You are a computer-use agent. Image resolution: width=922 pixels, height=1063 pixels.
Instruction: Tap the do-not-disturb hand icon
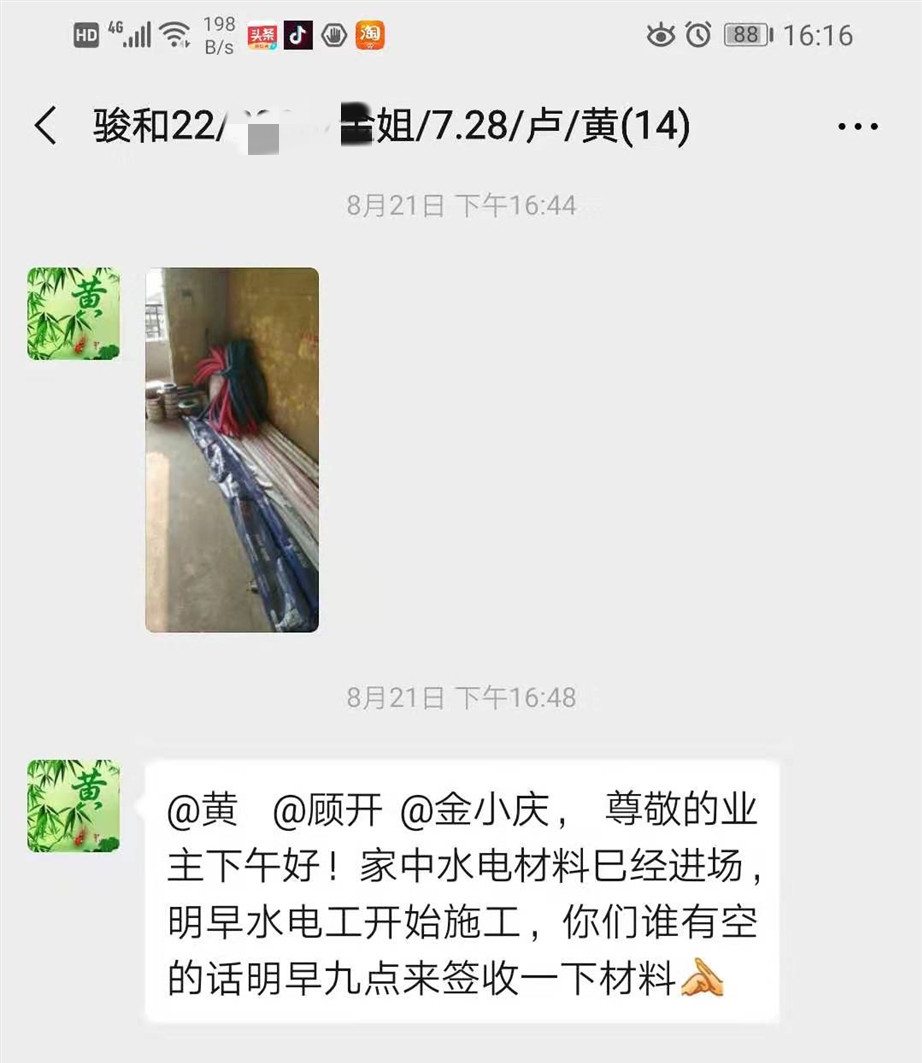(336, 33)
